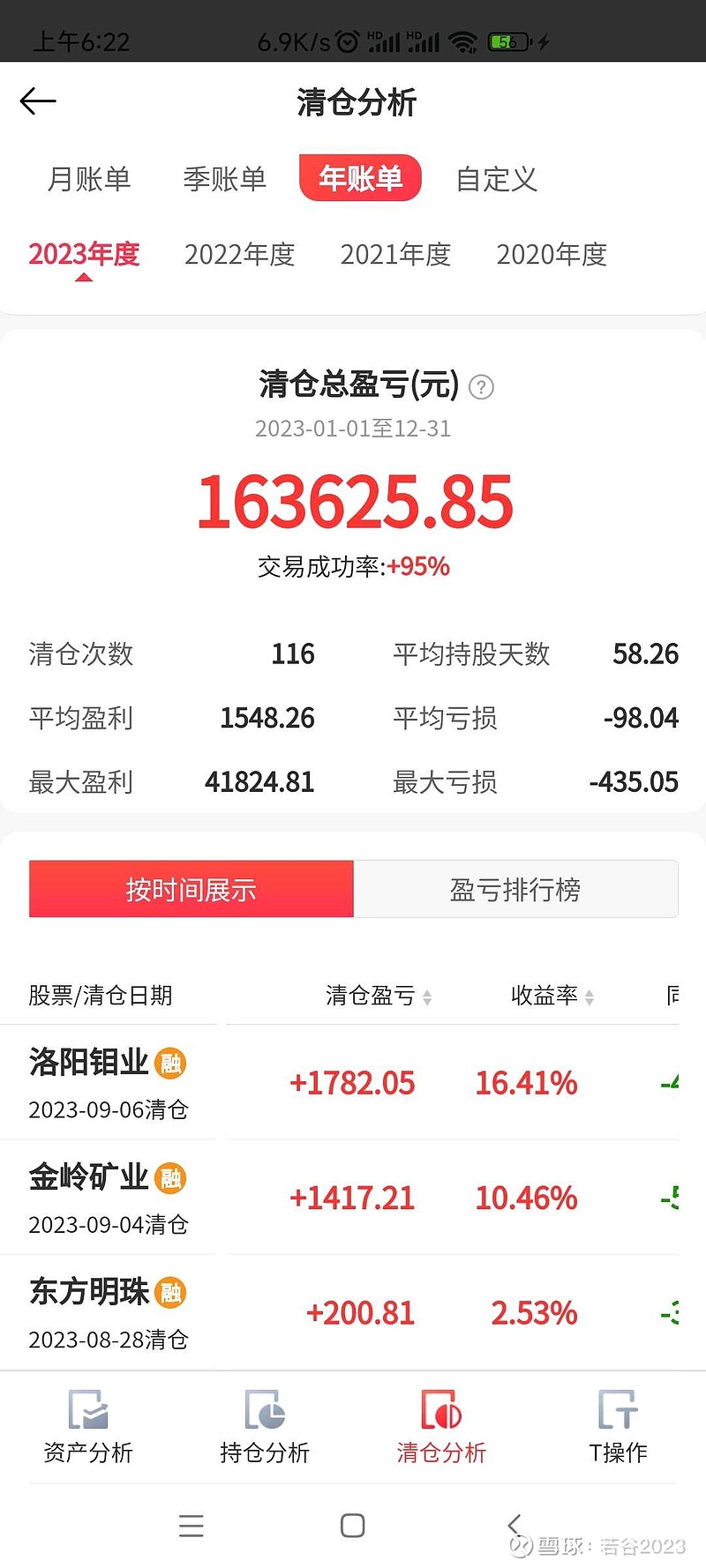Go to 资产分析 tab
Image resolution: width=706 pixels, height=1568 pixels.
88,1428
